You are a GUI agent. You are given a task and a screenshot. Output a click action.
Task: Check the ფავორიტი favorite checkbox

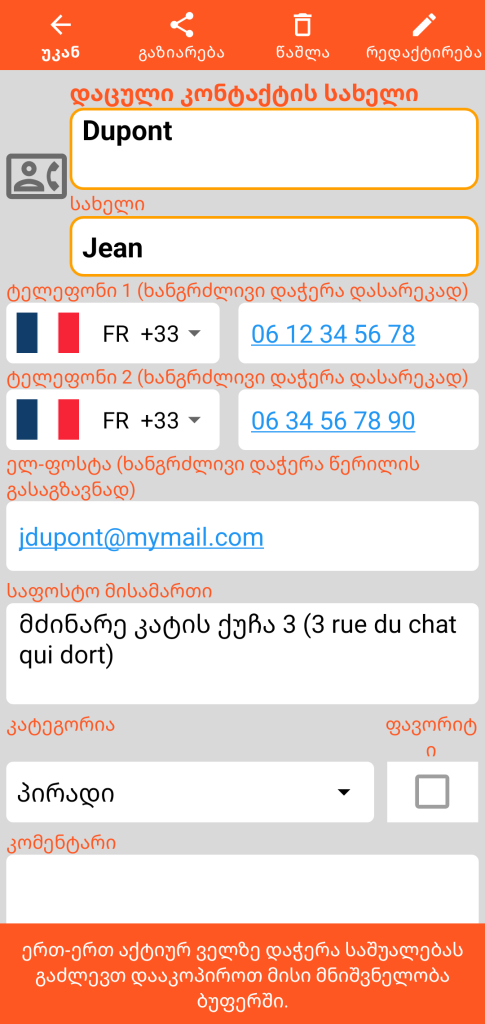tap(432, 792)
